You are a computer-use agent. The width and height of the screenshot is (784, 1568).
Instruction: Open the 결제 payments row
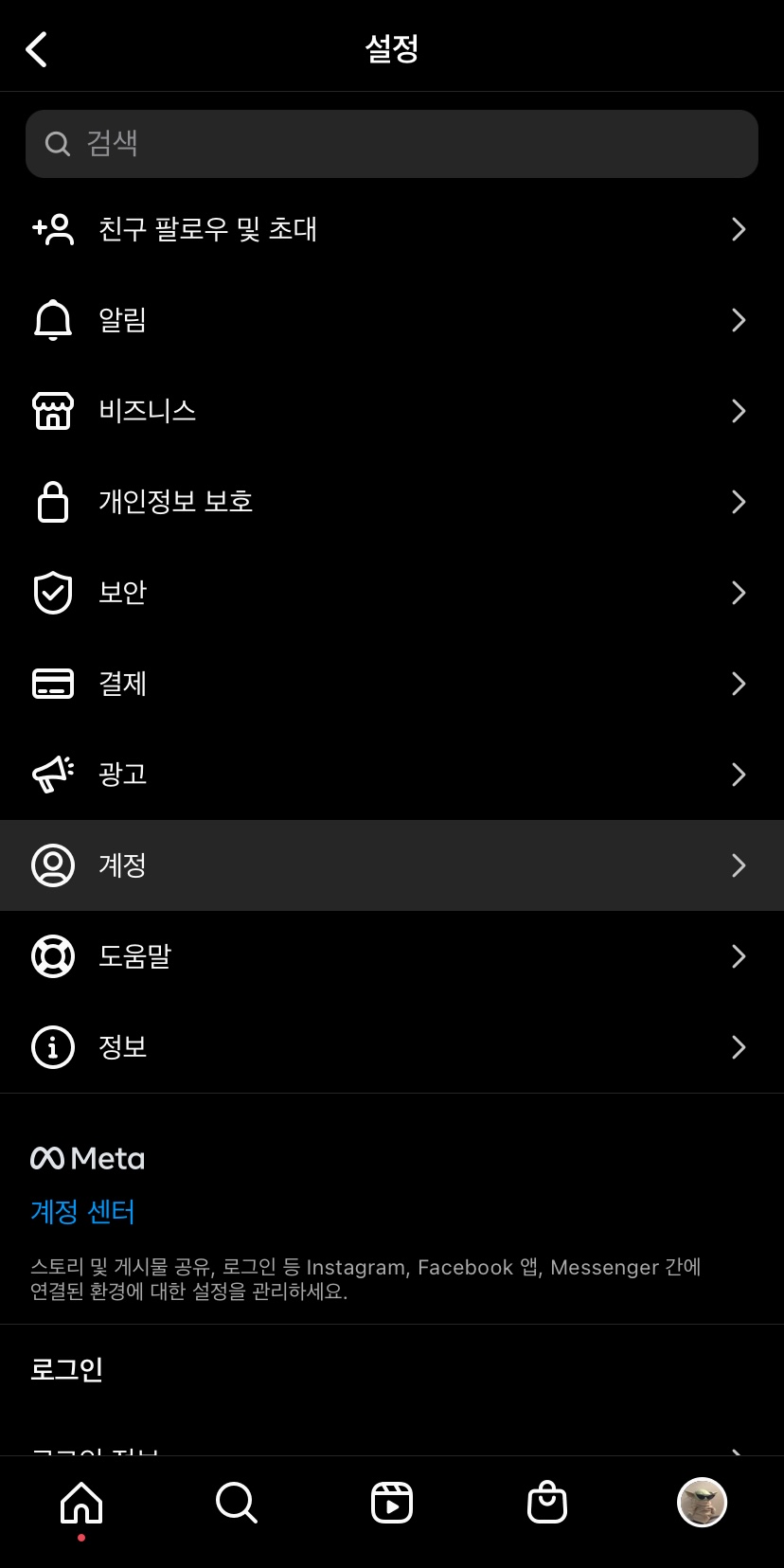(x=392, y=684)
